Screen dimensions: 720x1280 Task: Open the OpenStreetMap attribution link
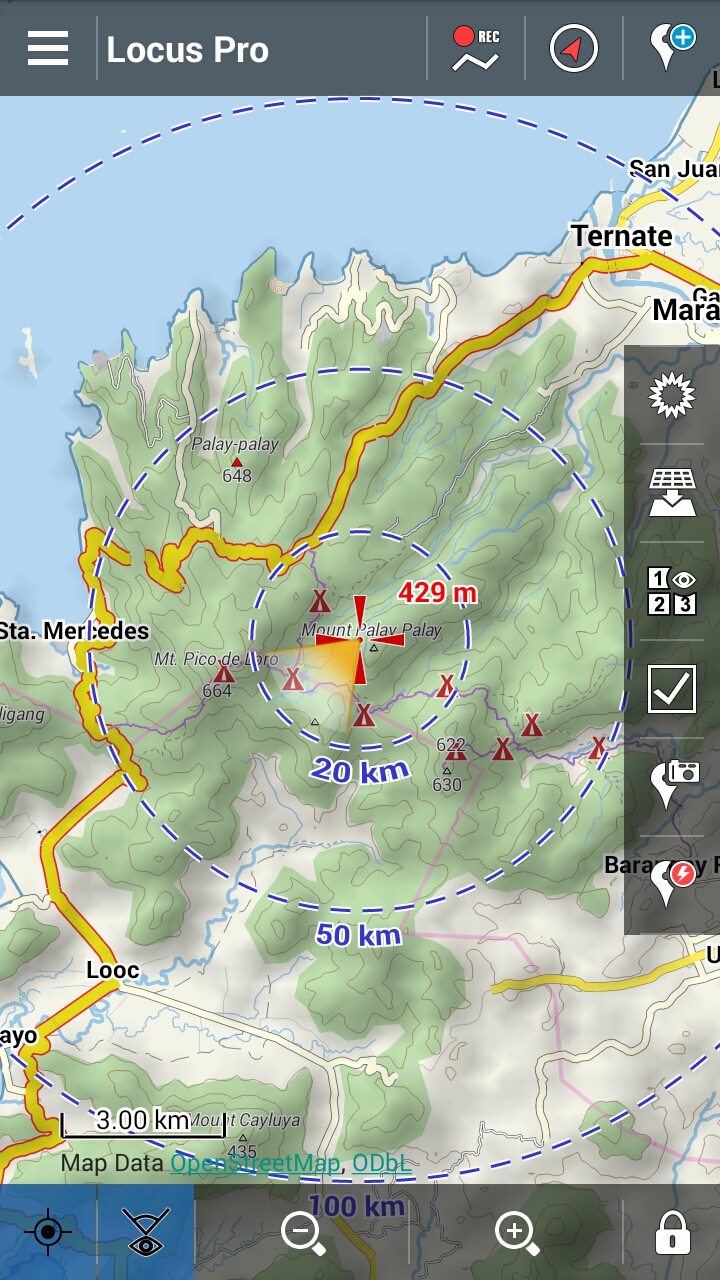pyautogui.click(x=255, y=1163)
